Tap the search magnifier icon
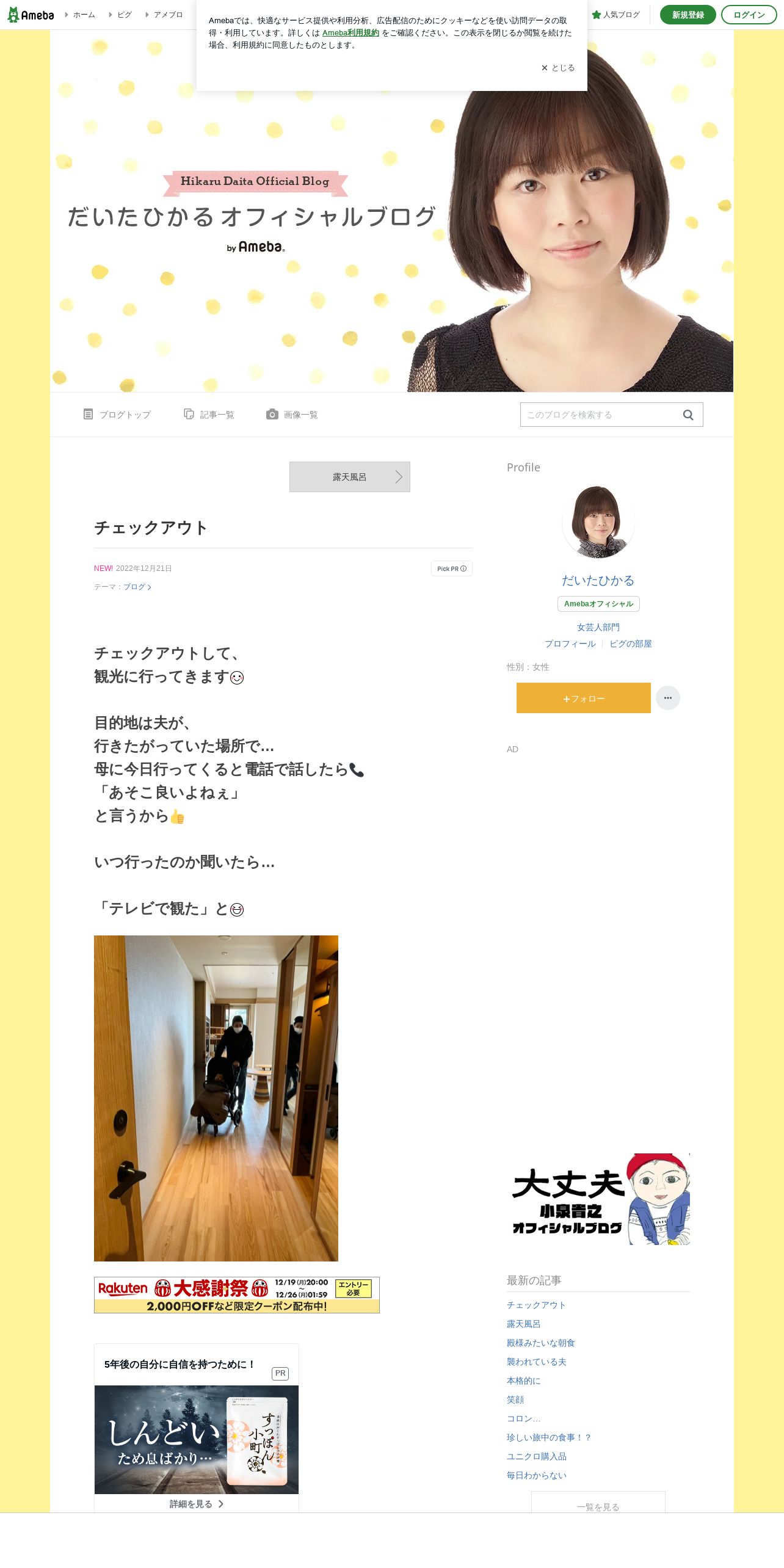The image size is (784, 1568). [x=688, y=415]
